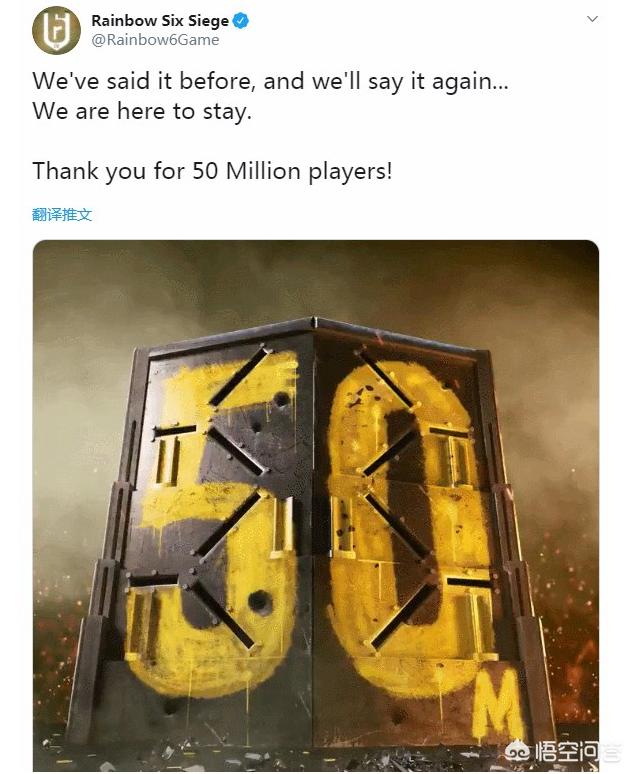
Task: Tap the 翻译推文 translate link
Action: coord(62,214)
